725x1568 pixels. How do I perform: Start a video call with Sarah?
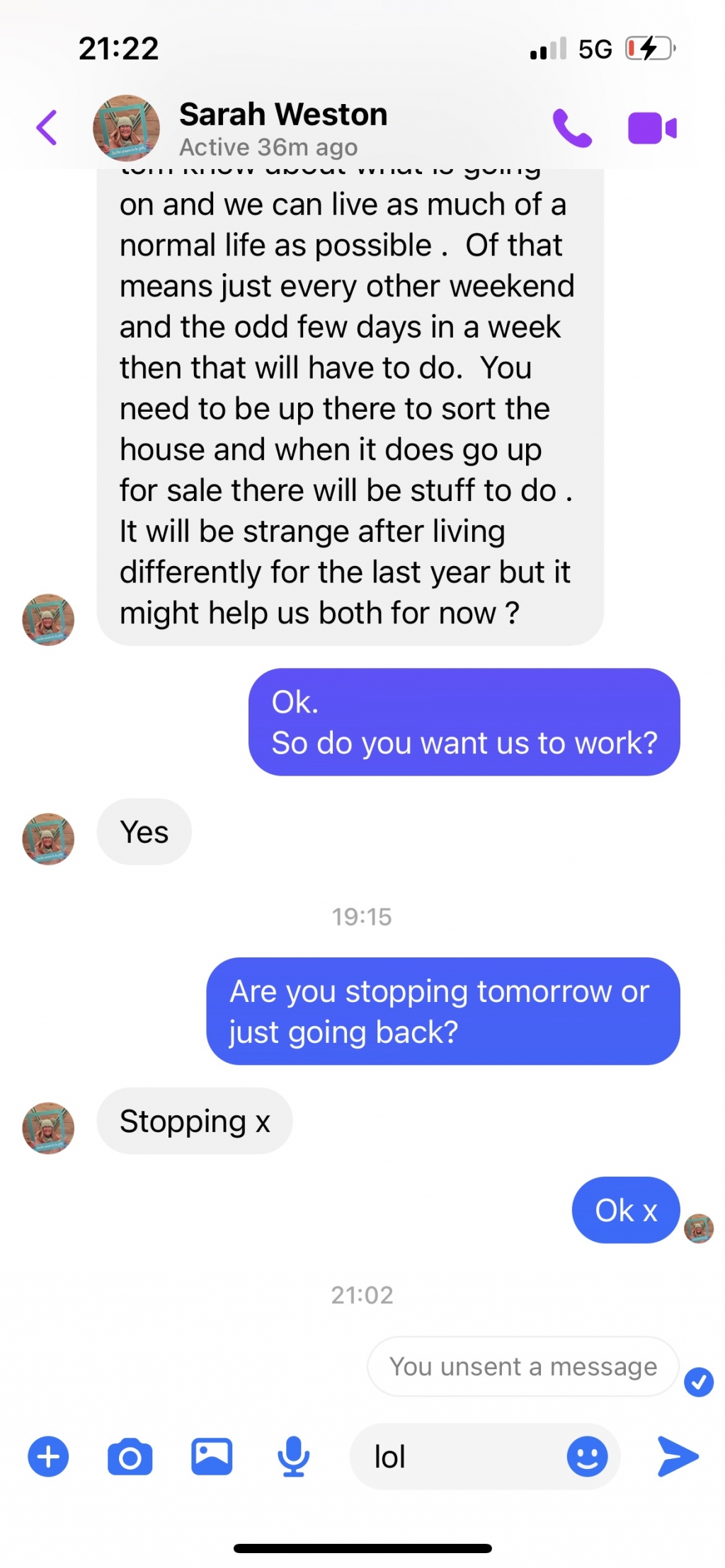(652, 128)
